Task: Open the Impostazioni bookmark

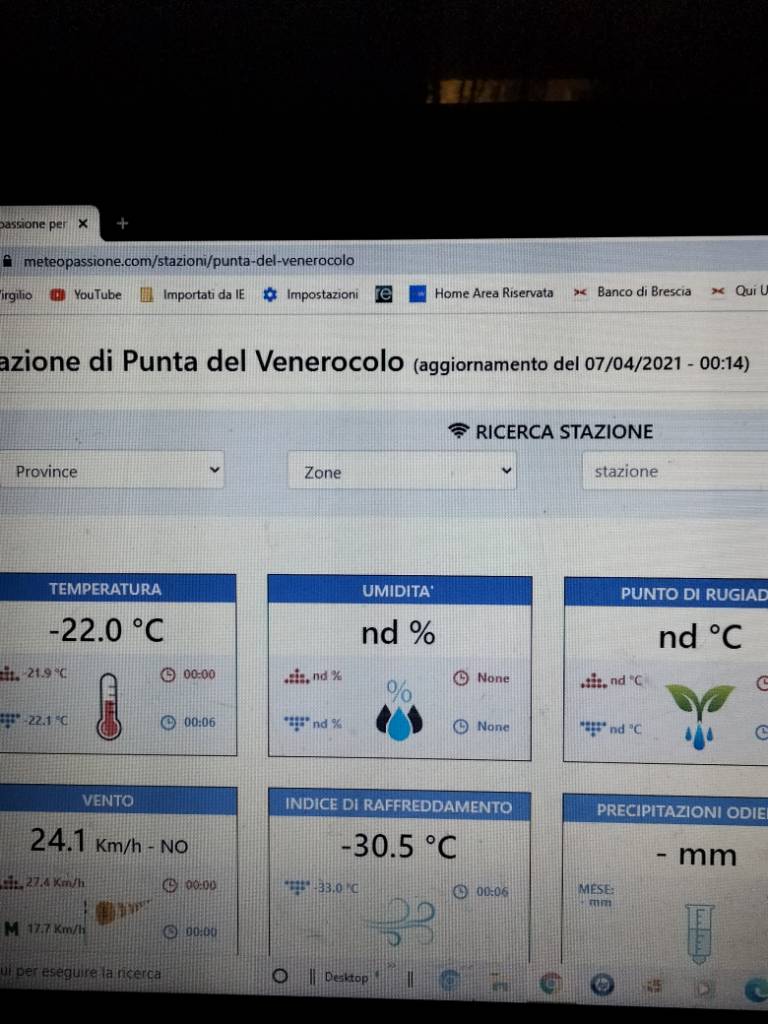Action: click(x=311, y=294)
